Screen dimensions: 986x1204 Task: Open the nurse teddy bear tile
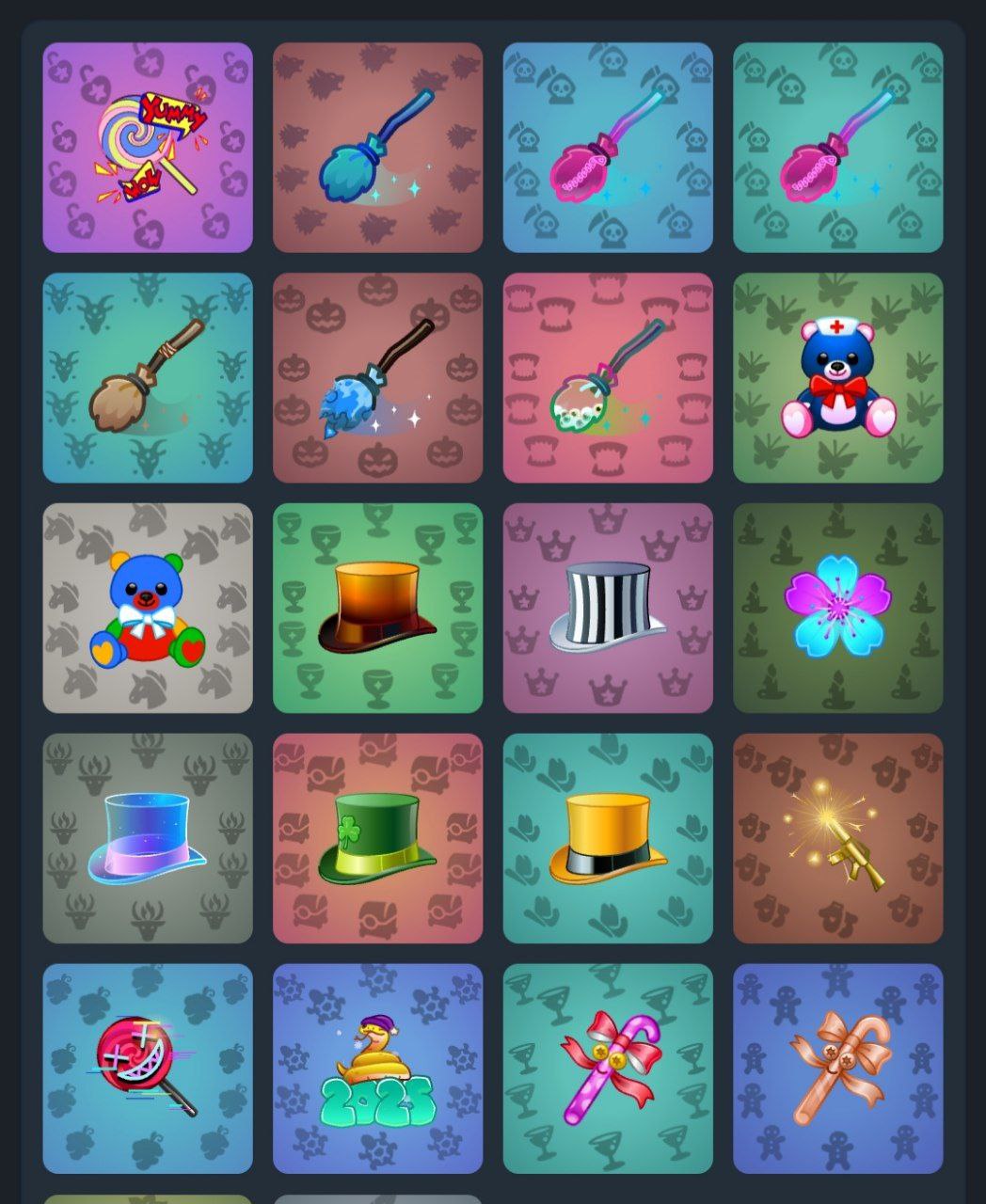(837, 378)
